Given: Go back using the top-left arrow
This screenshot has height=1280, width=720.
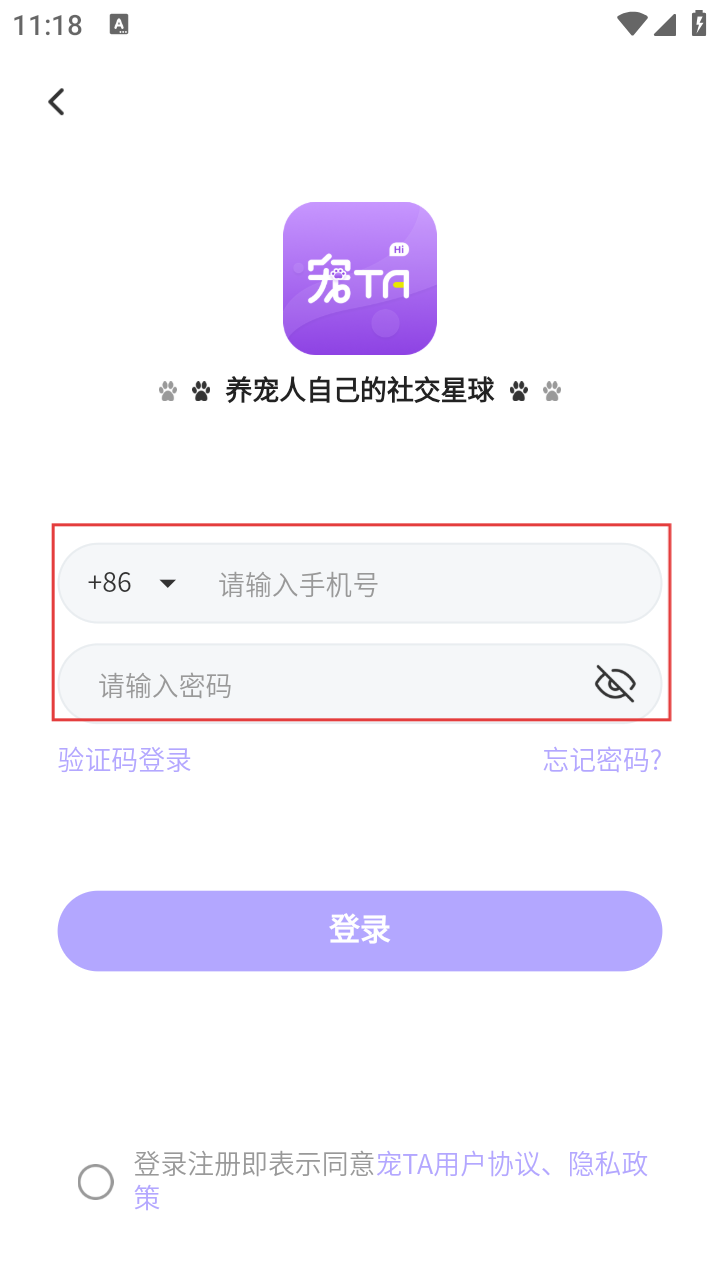Looking at the screenshot, I should coord(56,101).
